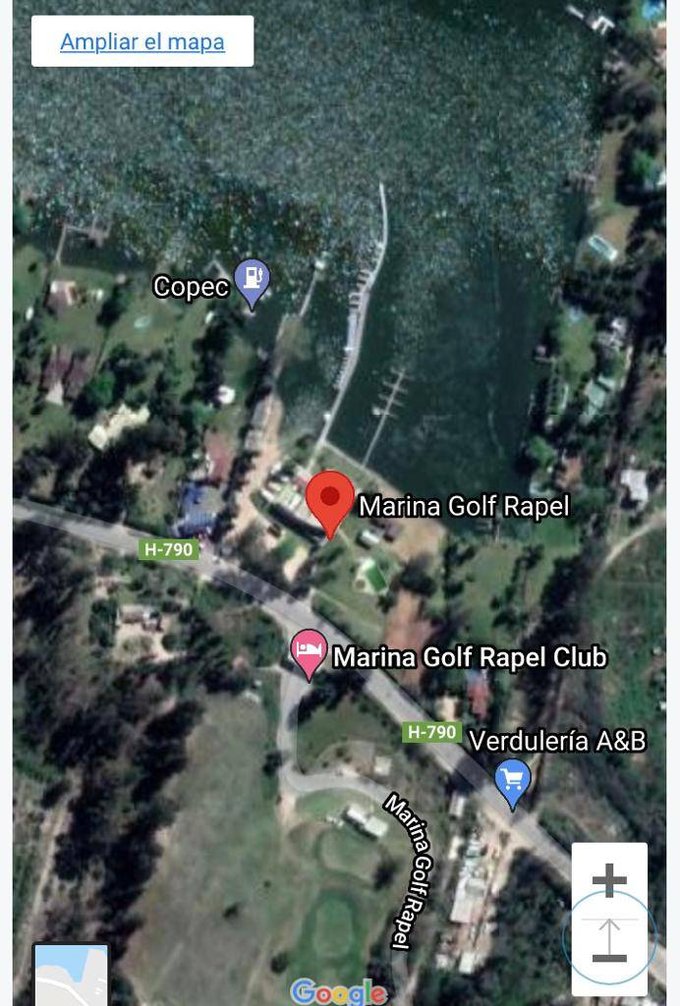
Task: Switch map type using the layer thumbnail
Action: (71, 975)
